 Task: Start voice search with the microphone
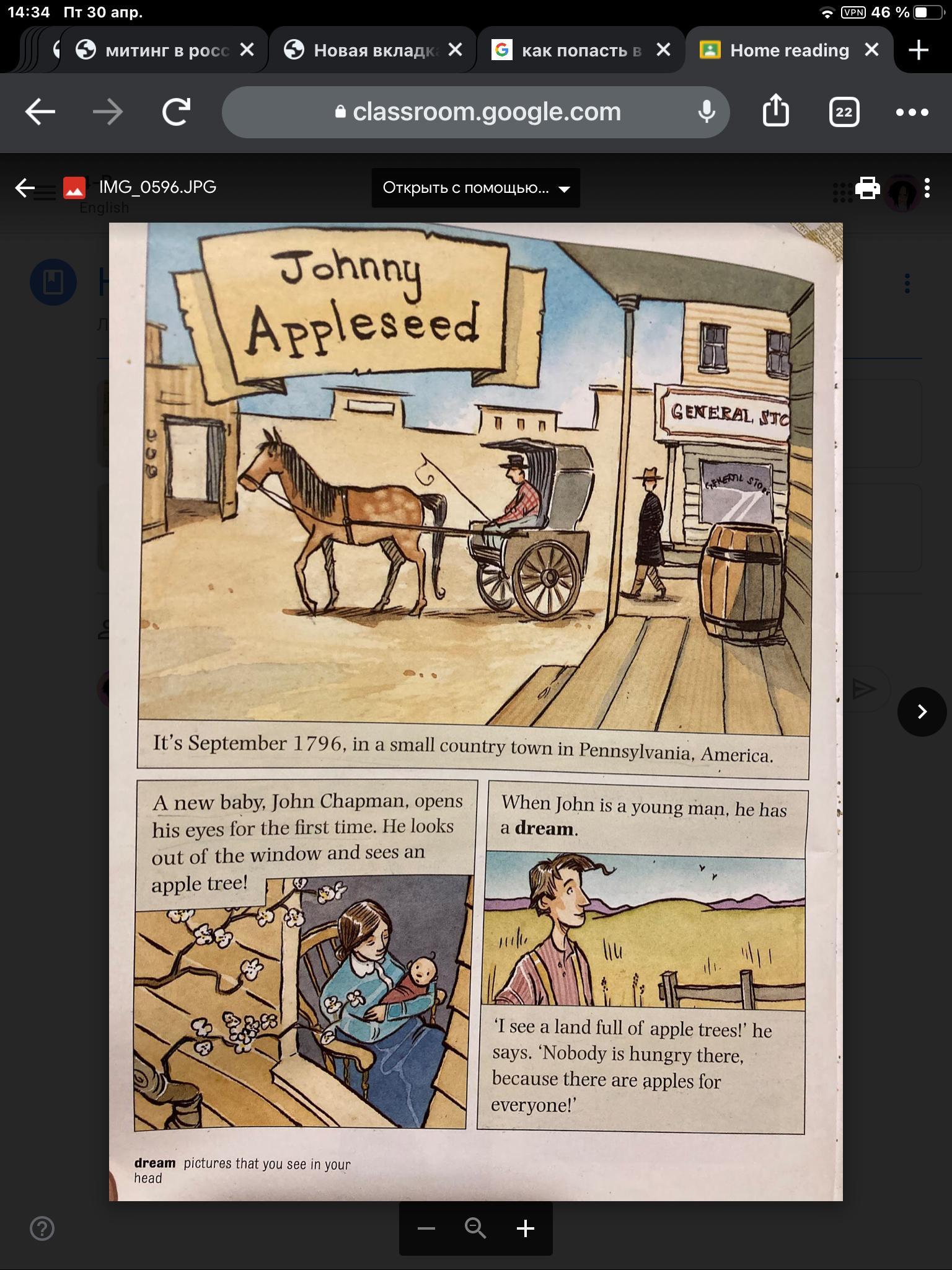point(707,112)
